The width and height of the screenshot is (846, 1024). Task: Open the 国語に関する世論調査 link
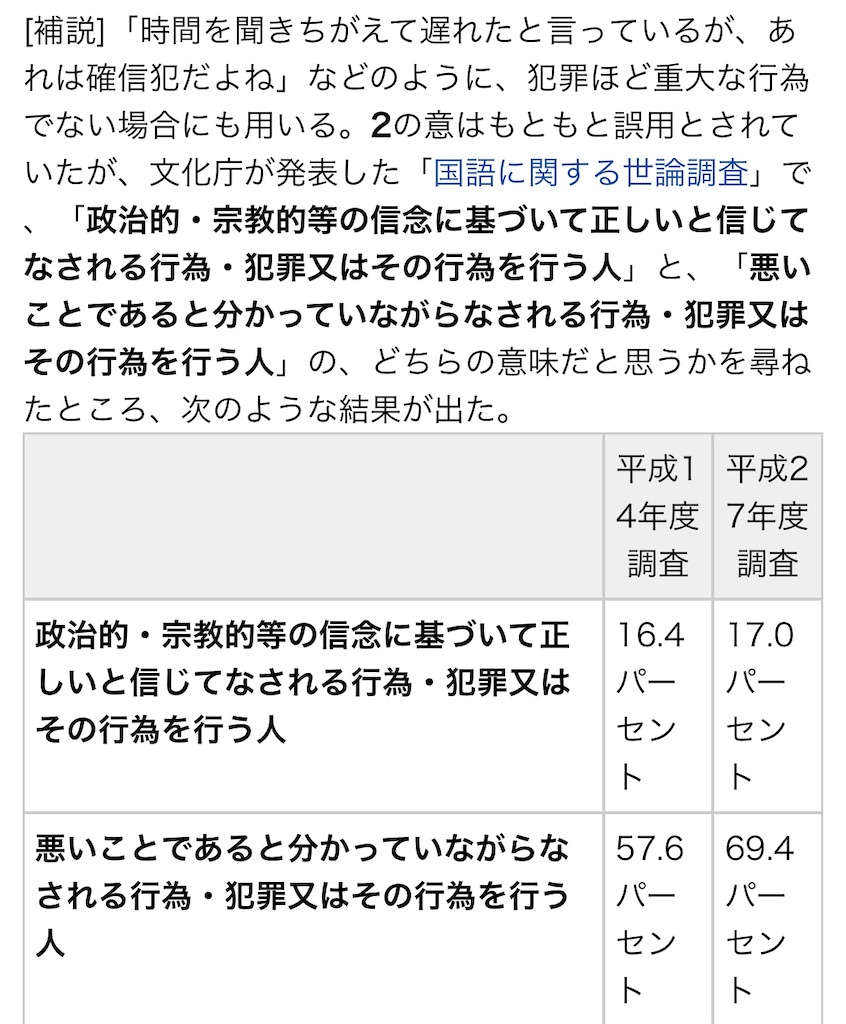pyautogui.click(x=591, y=174)
